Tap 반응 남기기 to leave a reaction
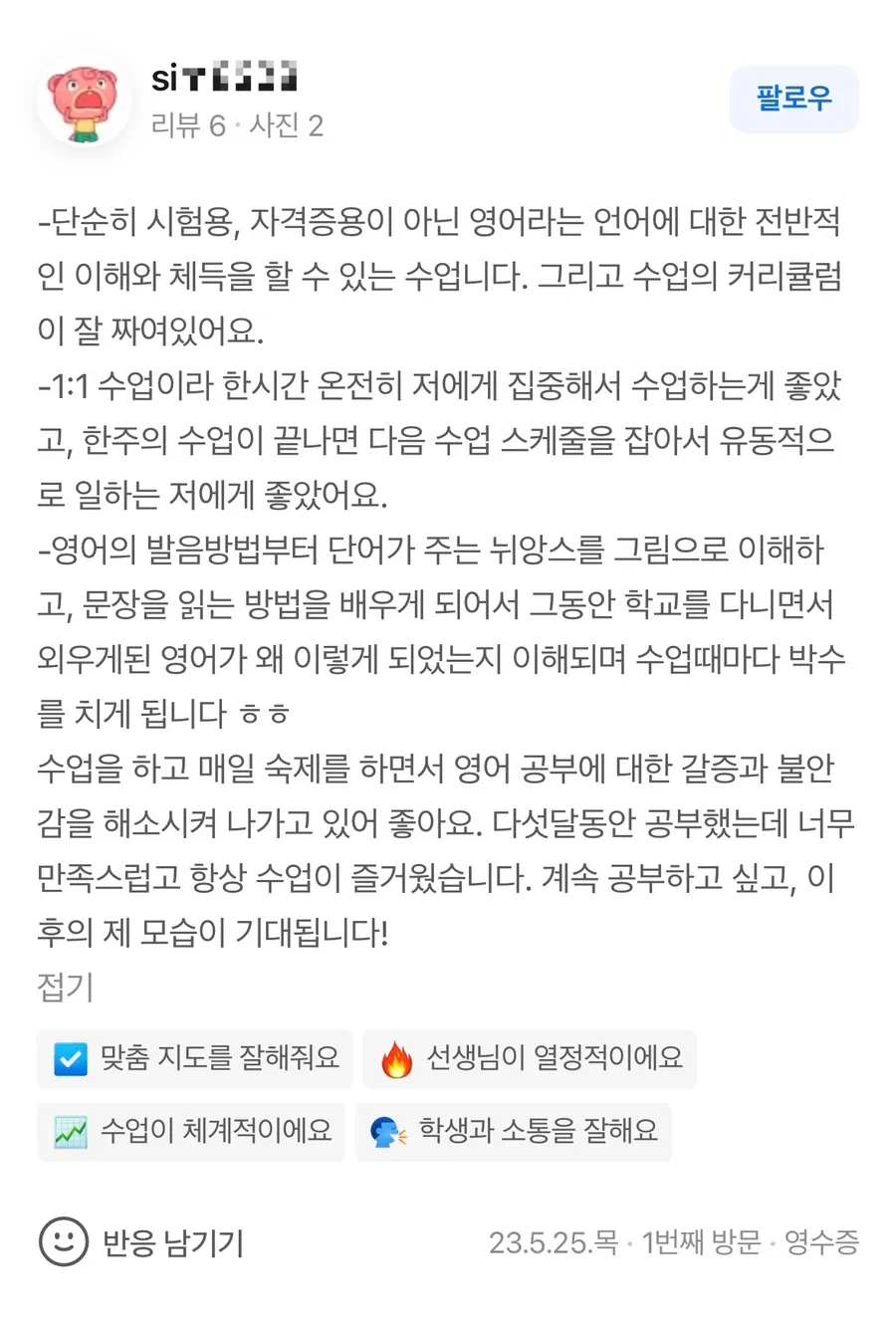 (141, 1242)
